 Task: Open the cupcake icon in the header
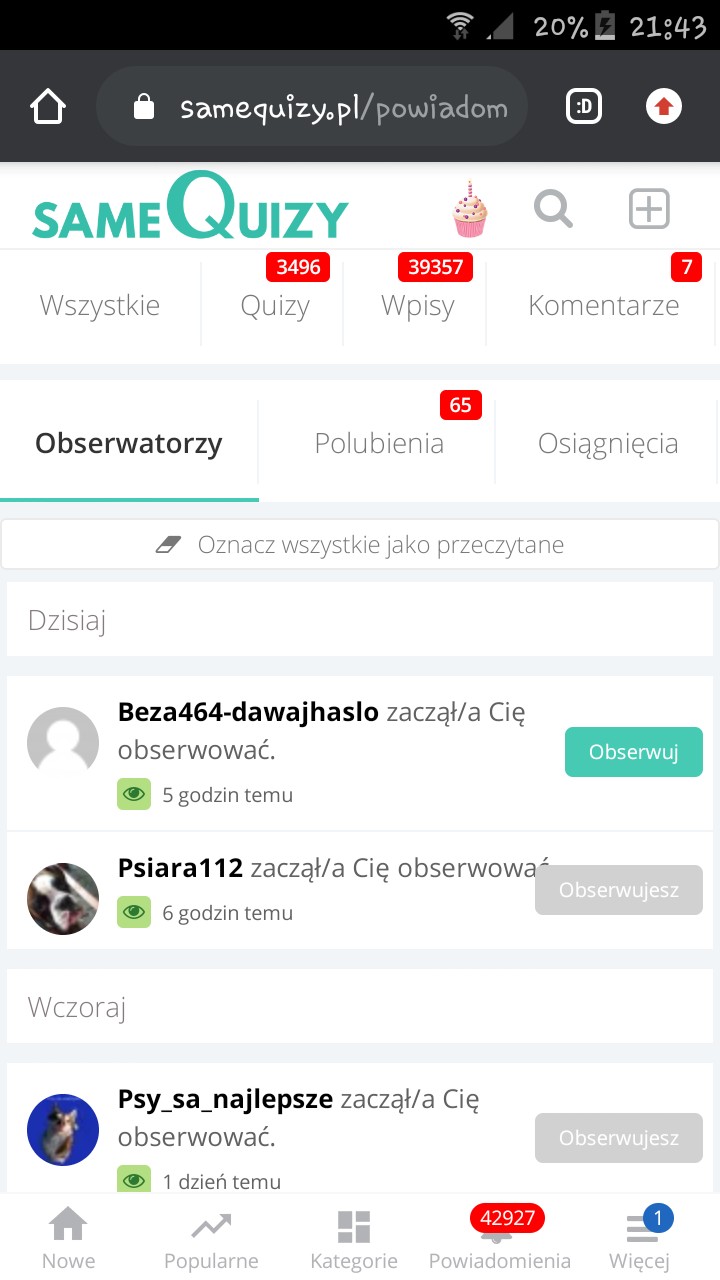[469, 210]
